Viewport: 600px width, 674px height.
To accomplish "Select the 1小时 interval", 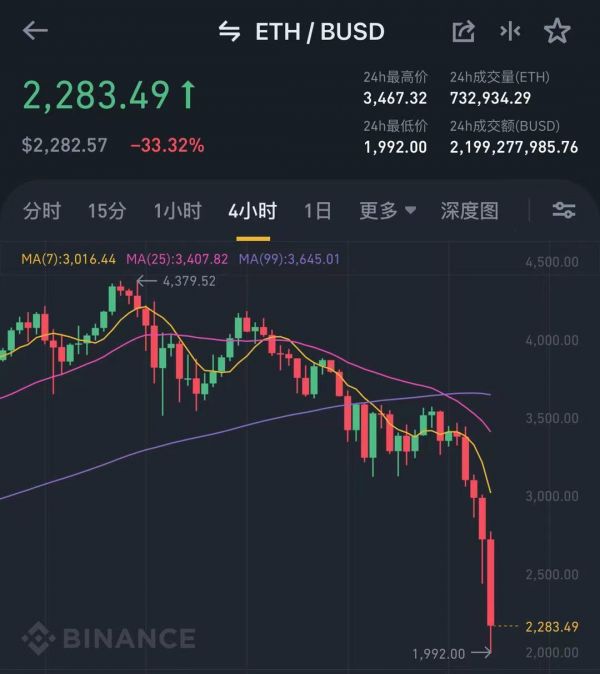I will click(177, 211).
